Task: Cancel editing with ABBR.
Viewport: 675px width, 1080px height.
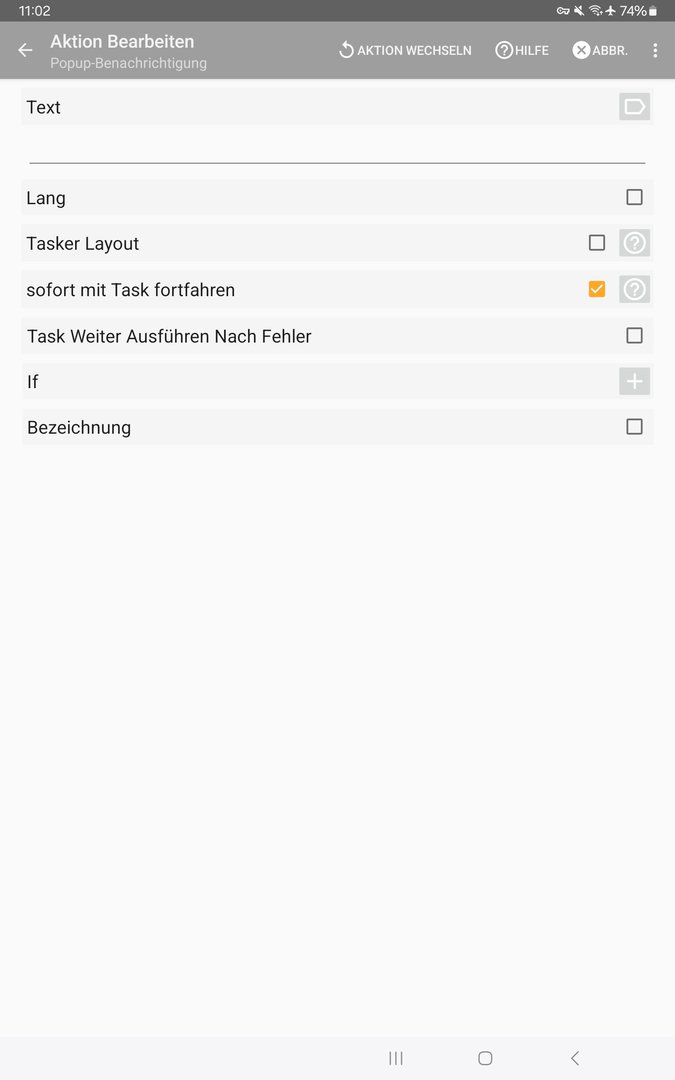Action: 600,50
